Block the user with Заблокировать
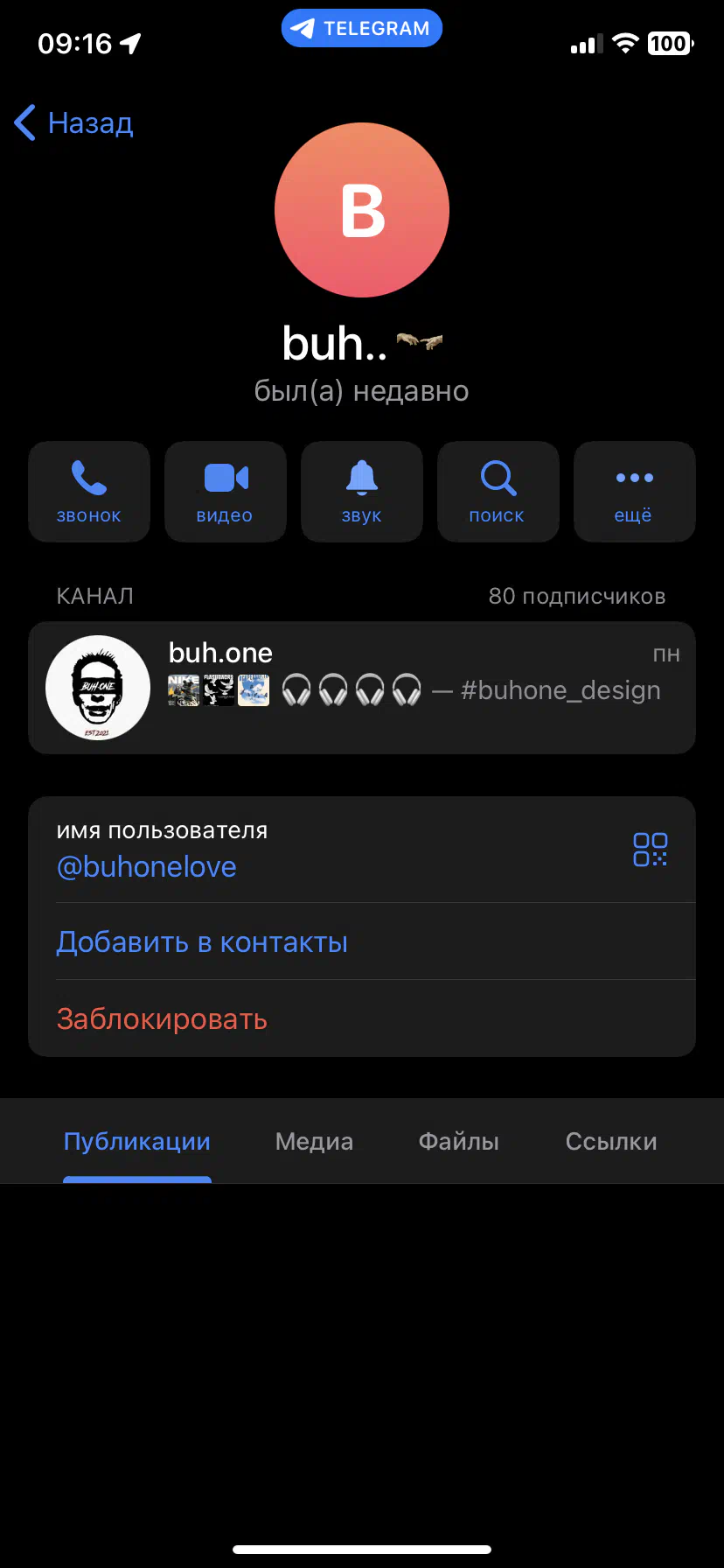 tap(162, 1019)
